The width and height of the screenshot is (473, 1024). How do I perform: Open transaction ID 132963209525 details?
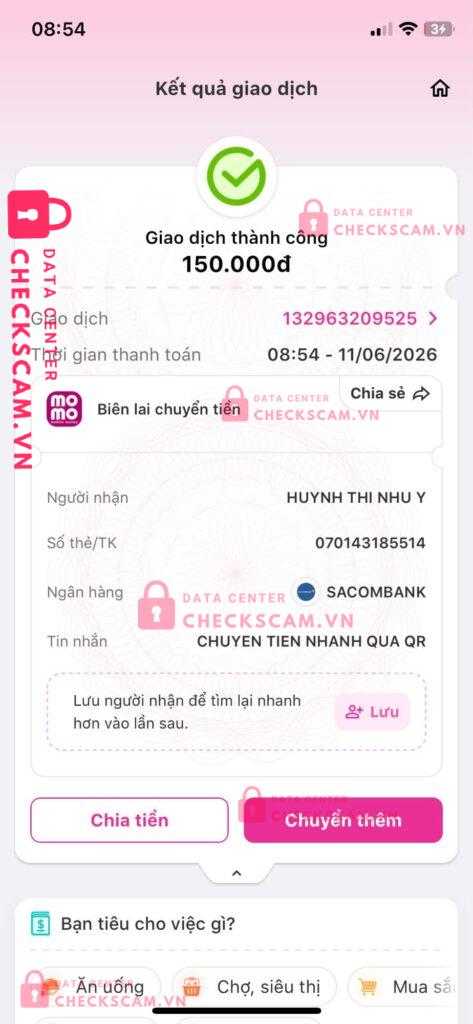(360, 319)
